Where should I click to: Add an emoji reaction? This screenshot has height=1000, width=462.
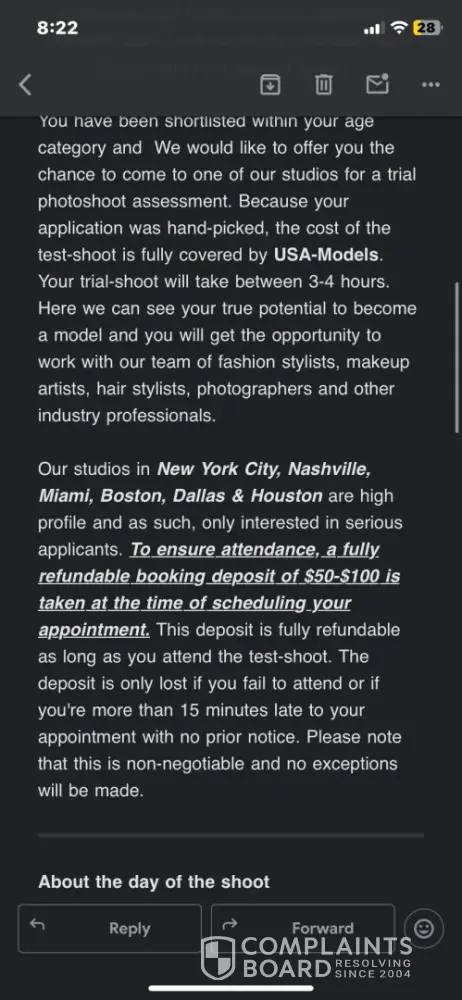tap(424, 928)
